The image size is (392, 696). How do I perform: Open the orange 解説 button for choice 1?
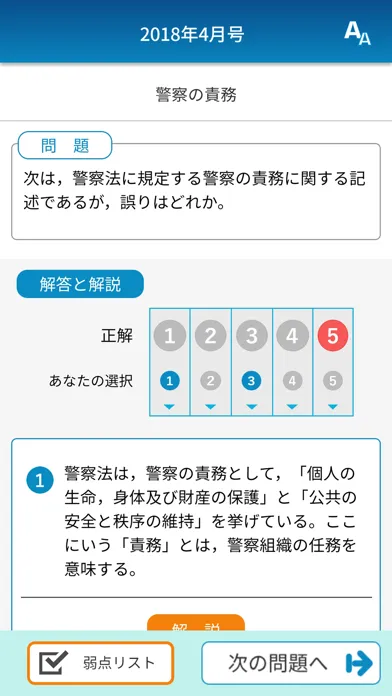[x=196, y=622]
